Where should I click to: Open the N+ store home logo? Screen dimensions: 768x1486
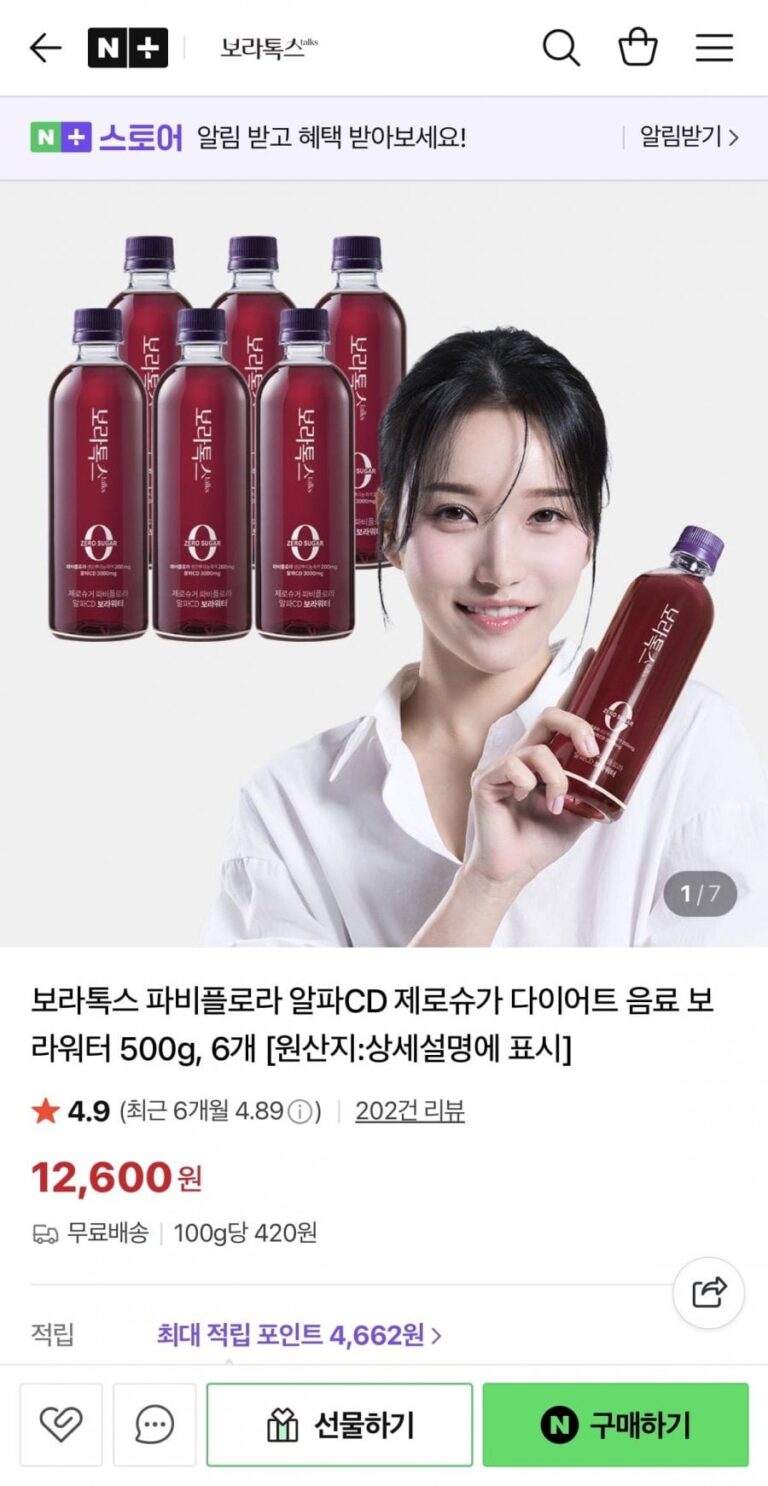pyautogui.click(x=127, y=48)
